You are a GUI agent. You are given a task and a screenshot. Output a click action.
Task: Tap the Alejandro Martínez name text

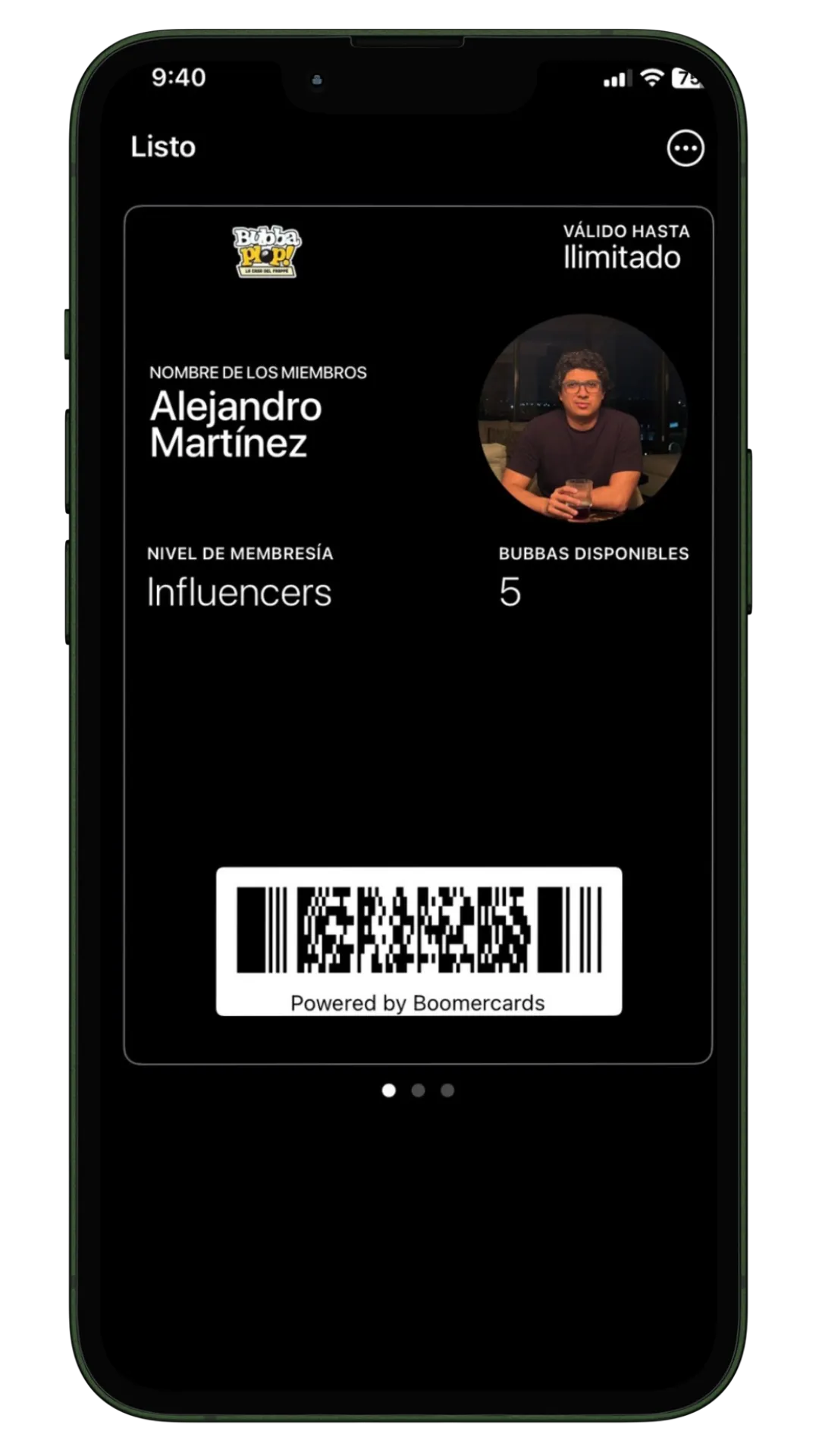(235, 425)
